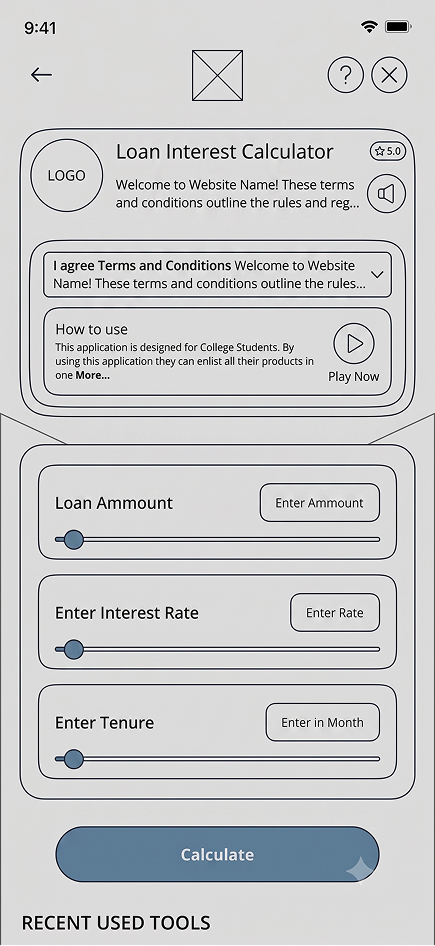
Task: Open the help question mark icon
Action: tap(346, 75)
